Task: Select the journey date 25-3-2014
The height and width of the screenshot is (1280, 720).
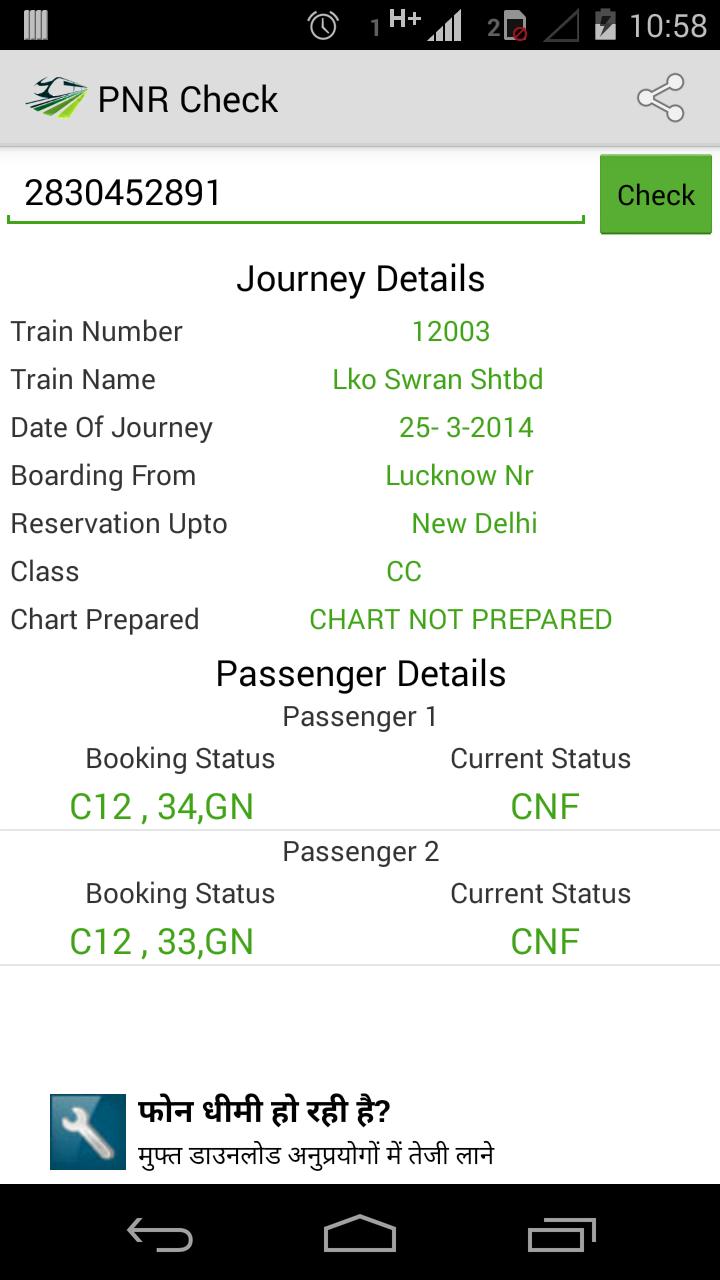Action: pos(465,427)
